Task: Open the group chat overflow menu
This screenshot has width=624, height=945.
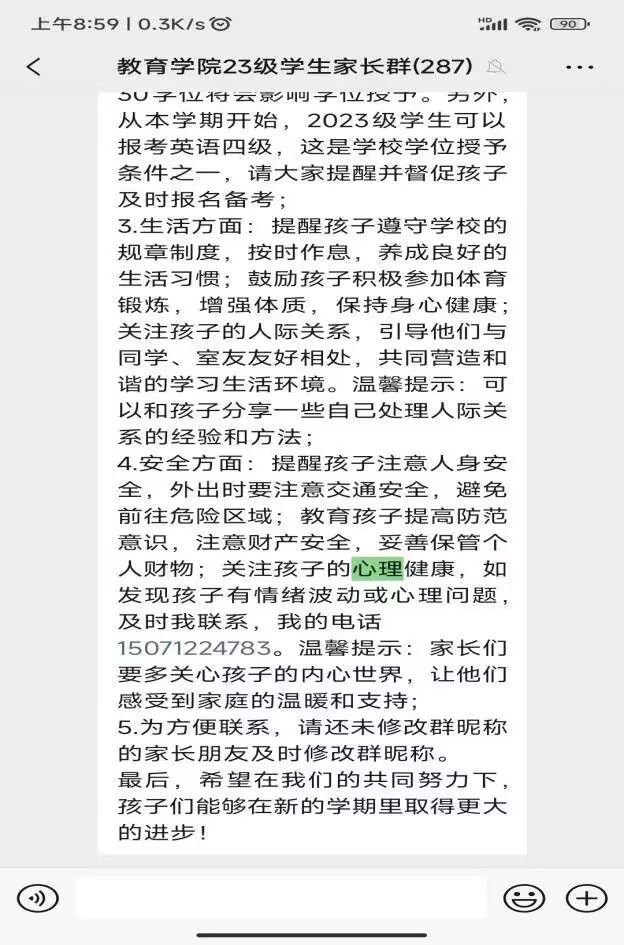Action: point(579,67)
